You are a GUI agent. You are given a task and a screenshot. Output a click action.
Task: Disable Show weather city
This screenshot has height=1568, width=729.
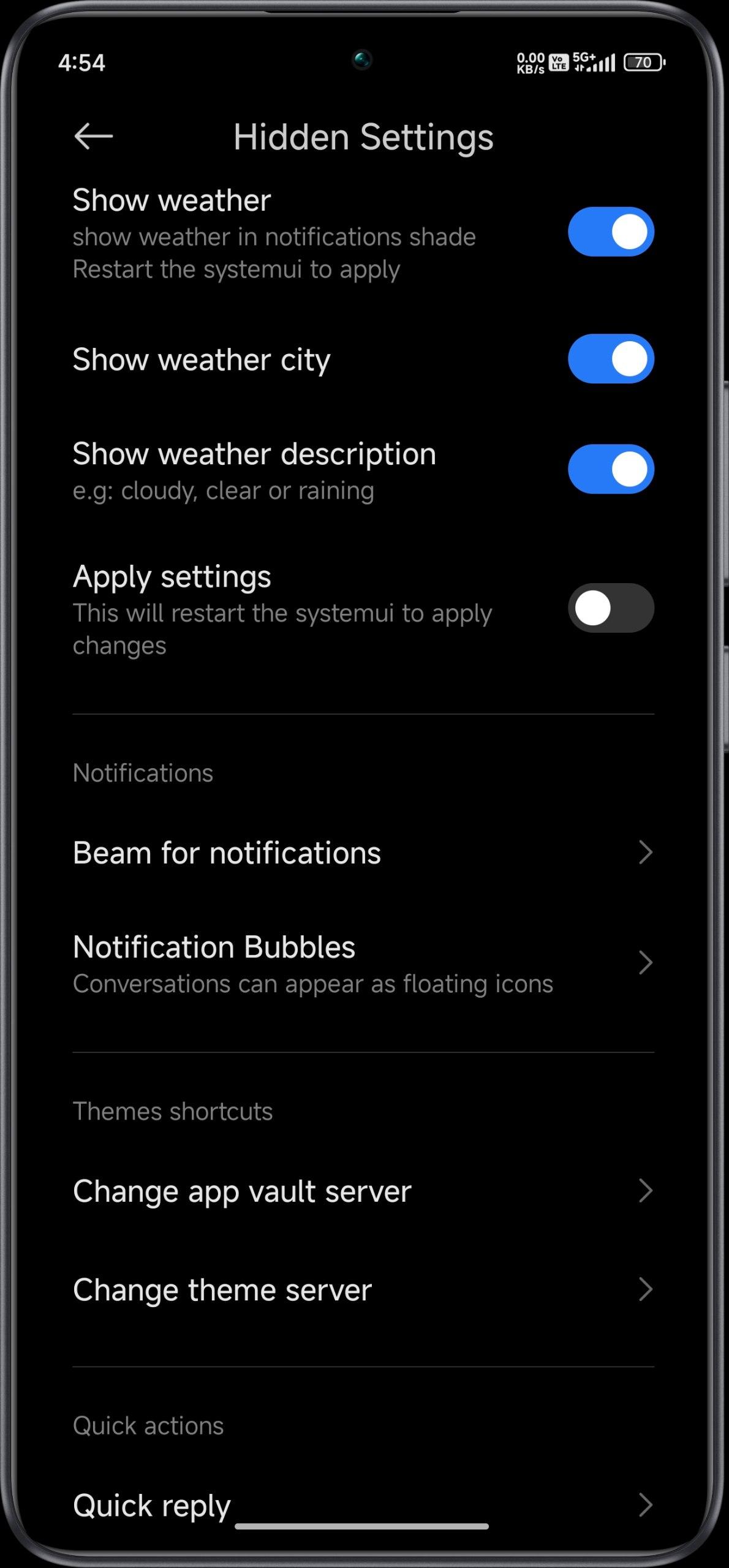(x=611, y=359)
